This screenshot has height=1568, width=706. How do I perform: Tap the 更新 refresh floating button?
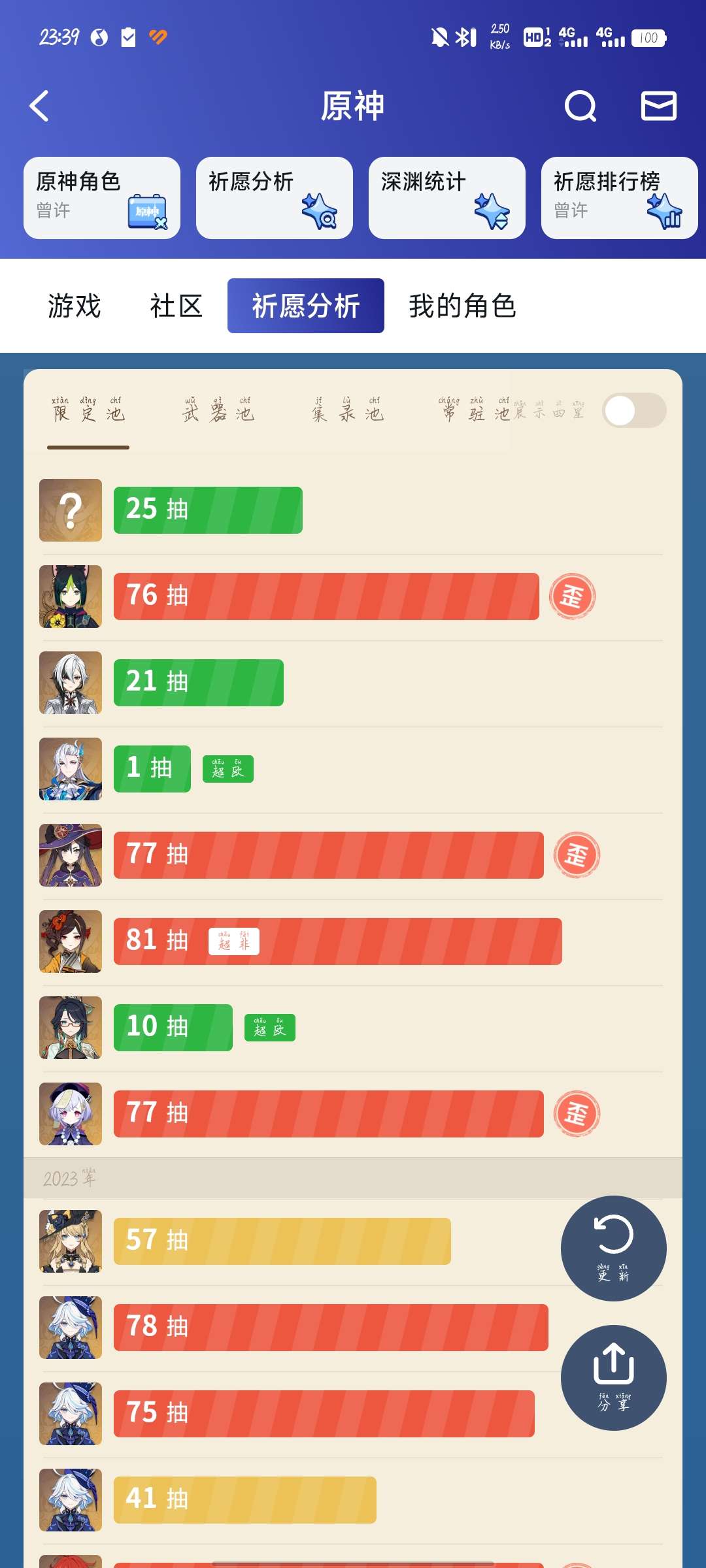point(613,1248)
